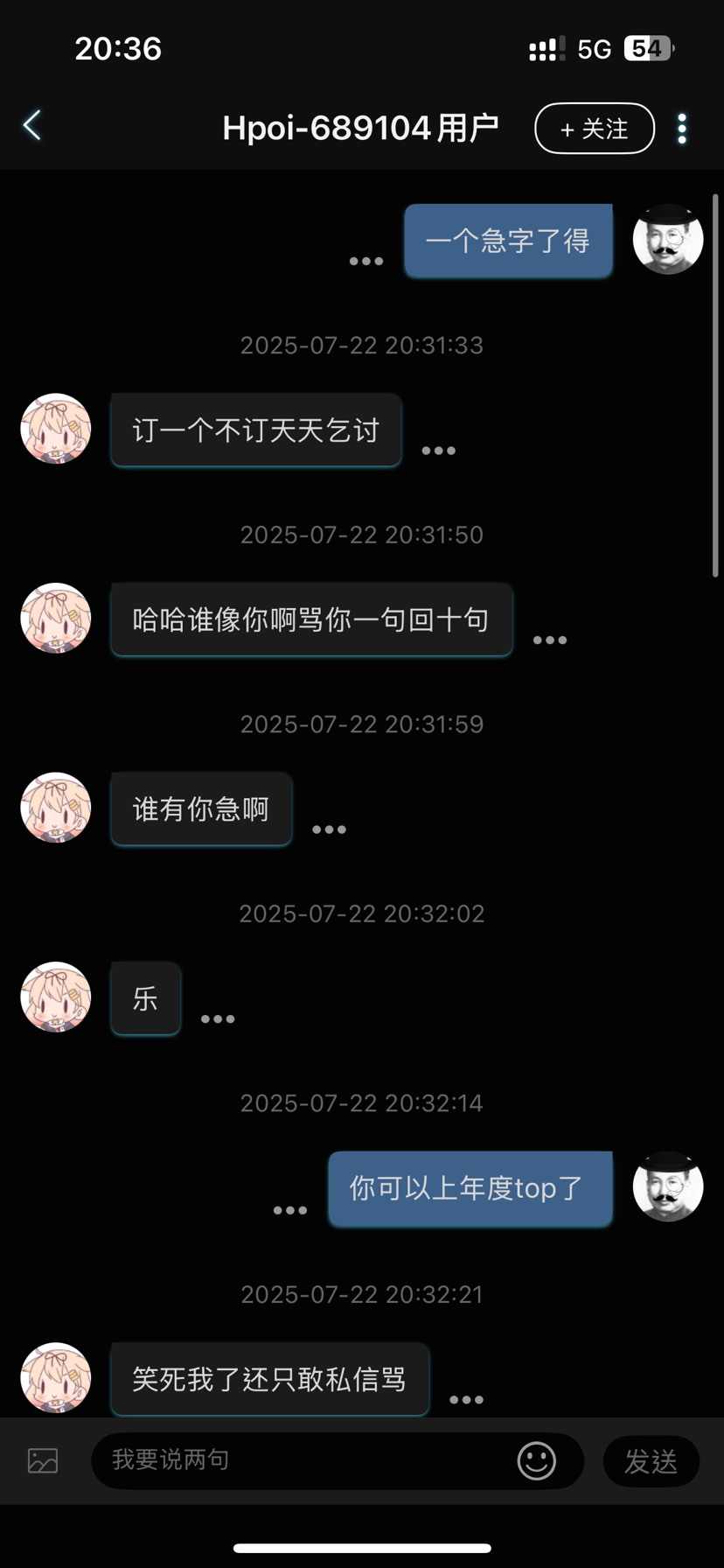Focus the 我要说两句 message field
This screenshot has height=1568, width=724.
pyautogui.click(x=306, y=1460)
